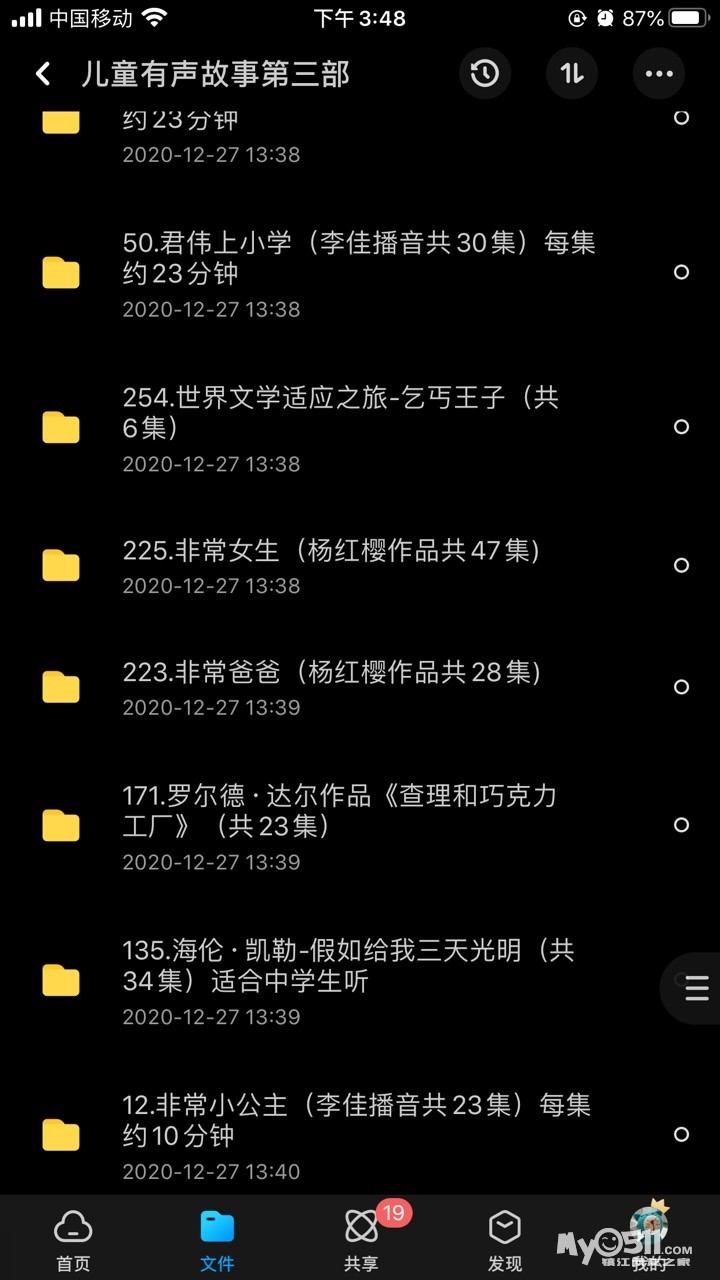This screenshot has height=1280, width=720.
Task: Select the 223.非常爸爸 folder circle
Action: click(681, 687)
